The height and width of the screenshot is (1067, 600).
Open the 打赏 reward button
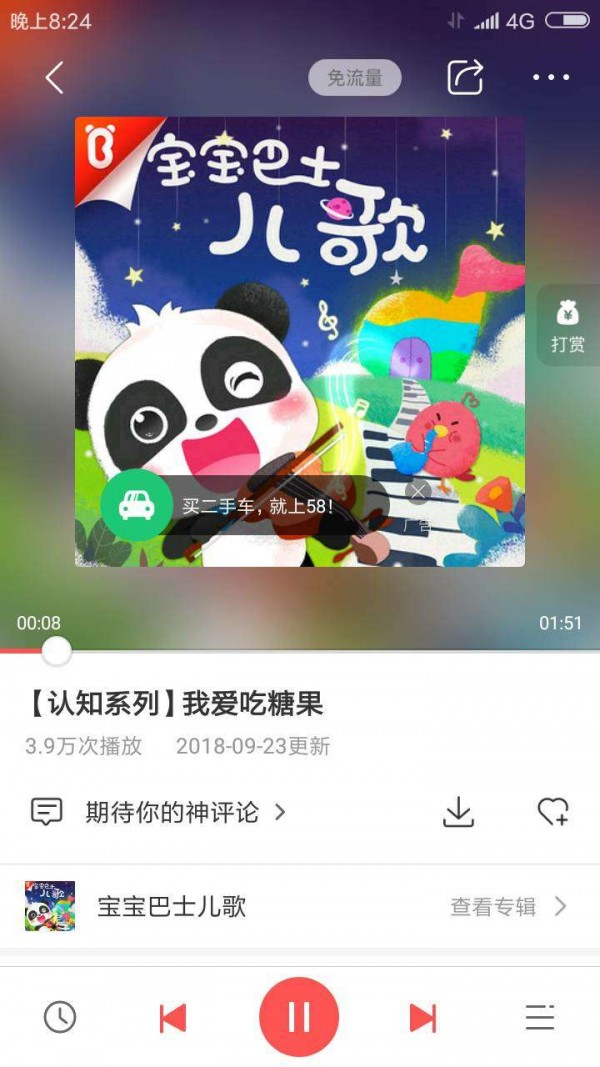[x=568, y=326]
